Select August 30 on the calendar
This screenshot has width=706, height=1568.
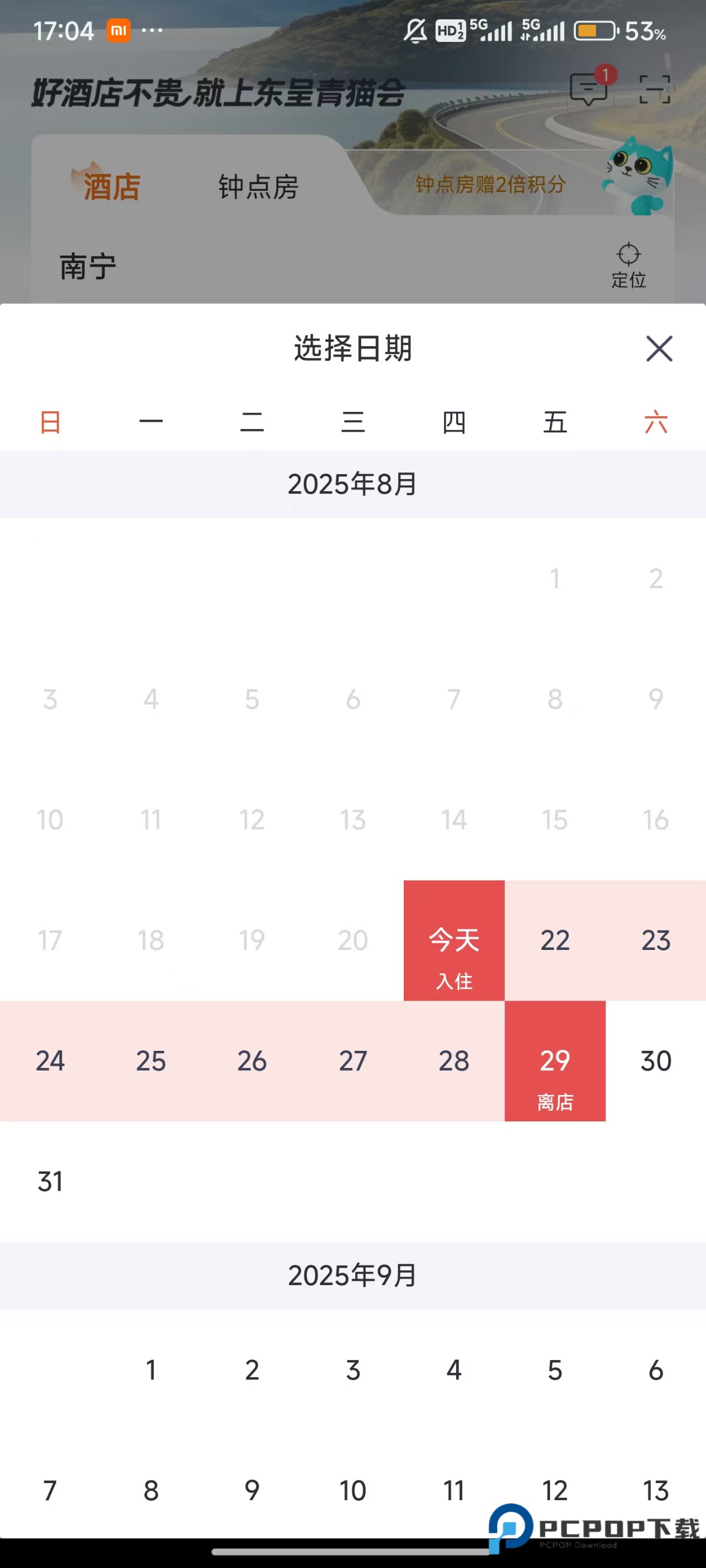(x=656, y=1060)
